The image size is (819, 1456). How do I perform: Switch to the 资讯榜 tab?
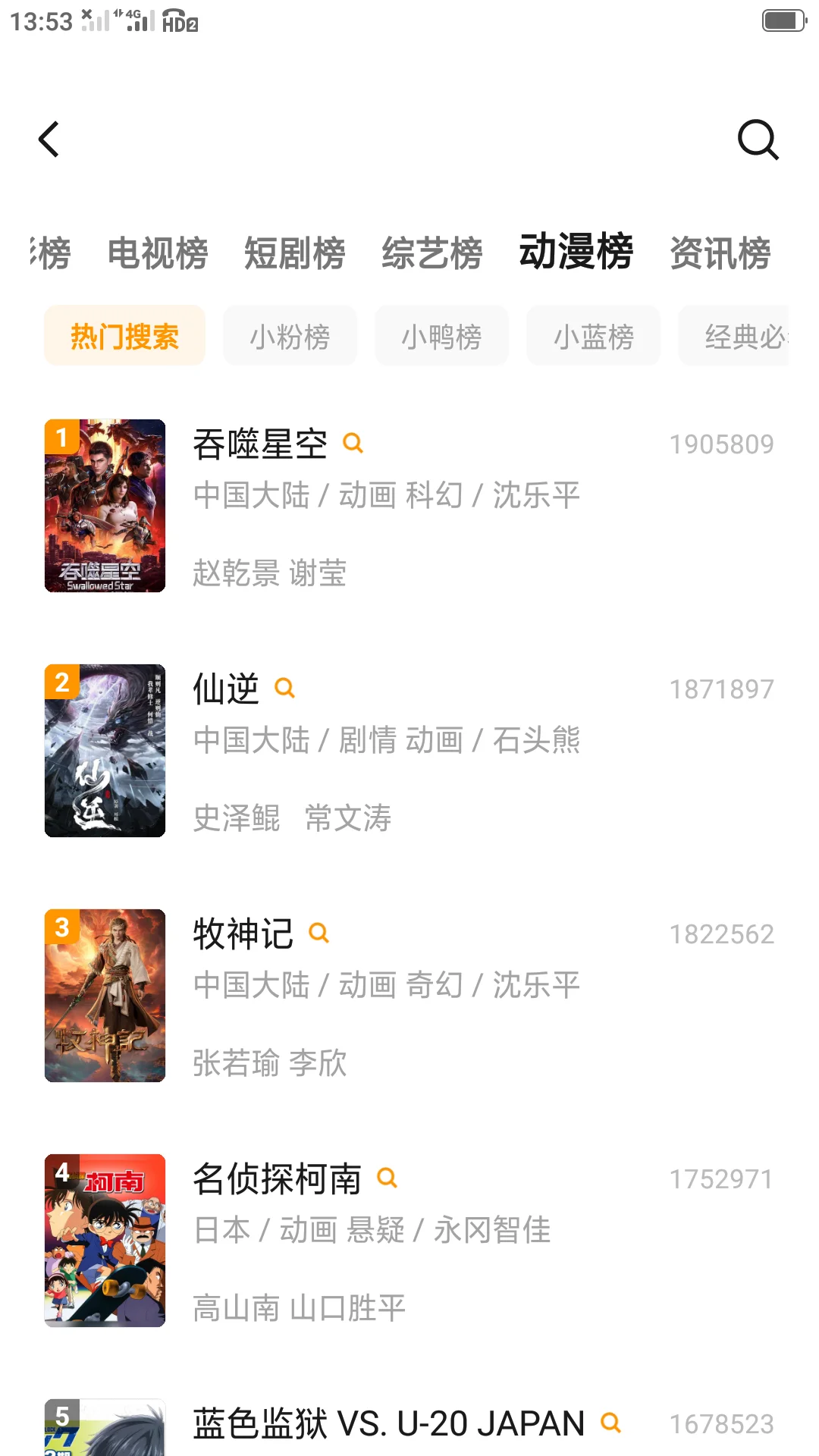click(720, 253)
